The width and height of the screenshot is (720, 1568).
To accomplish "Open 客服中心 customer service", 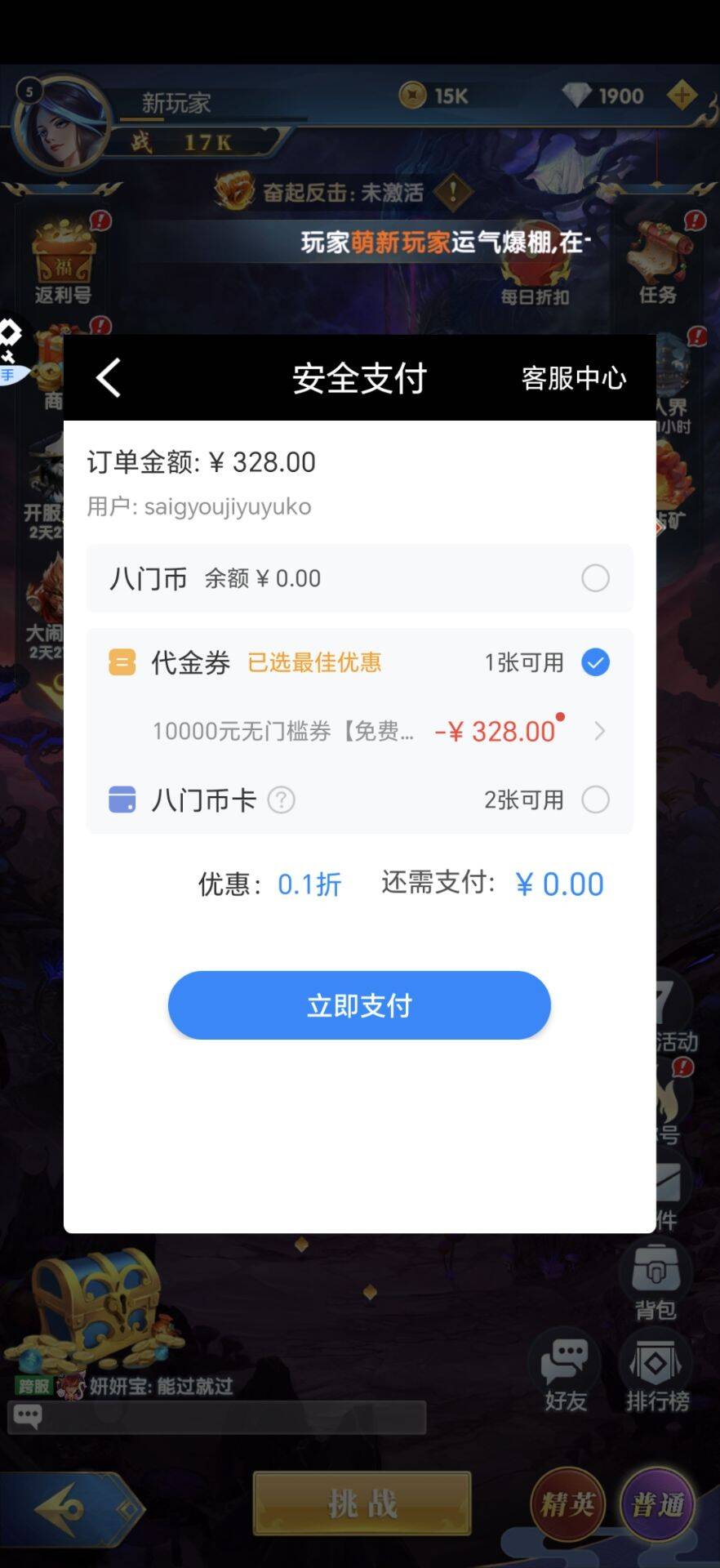I will click(573, 378).
